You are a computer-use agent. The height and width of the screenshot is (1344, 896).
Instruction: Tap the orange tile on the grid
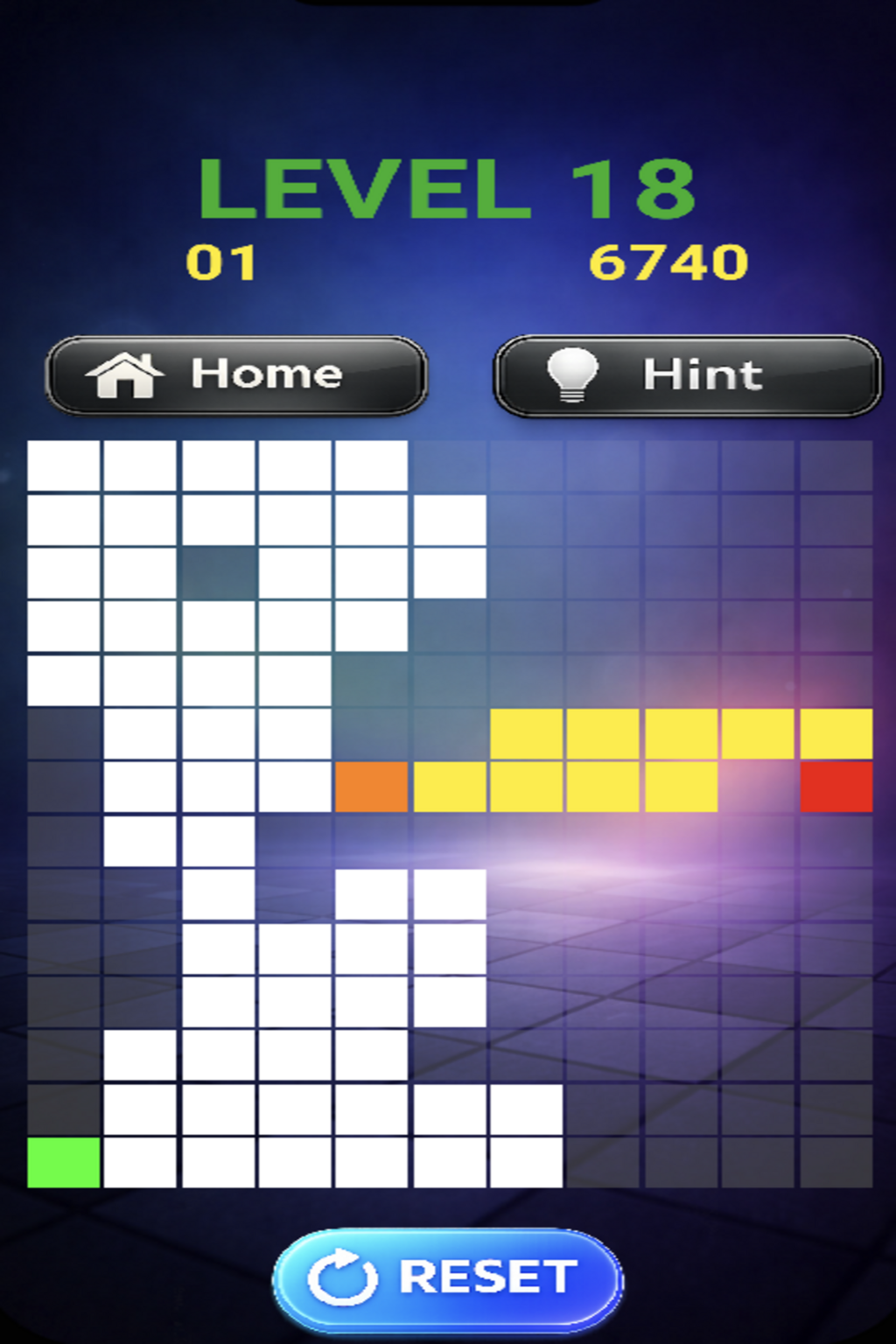pos(371,787)
